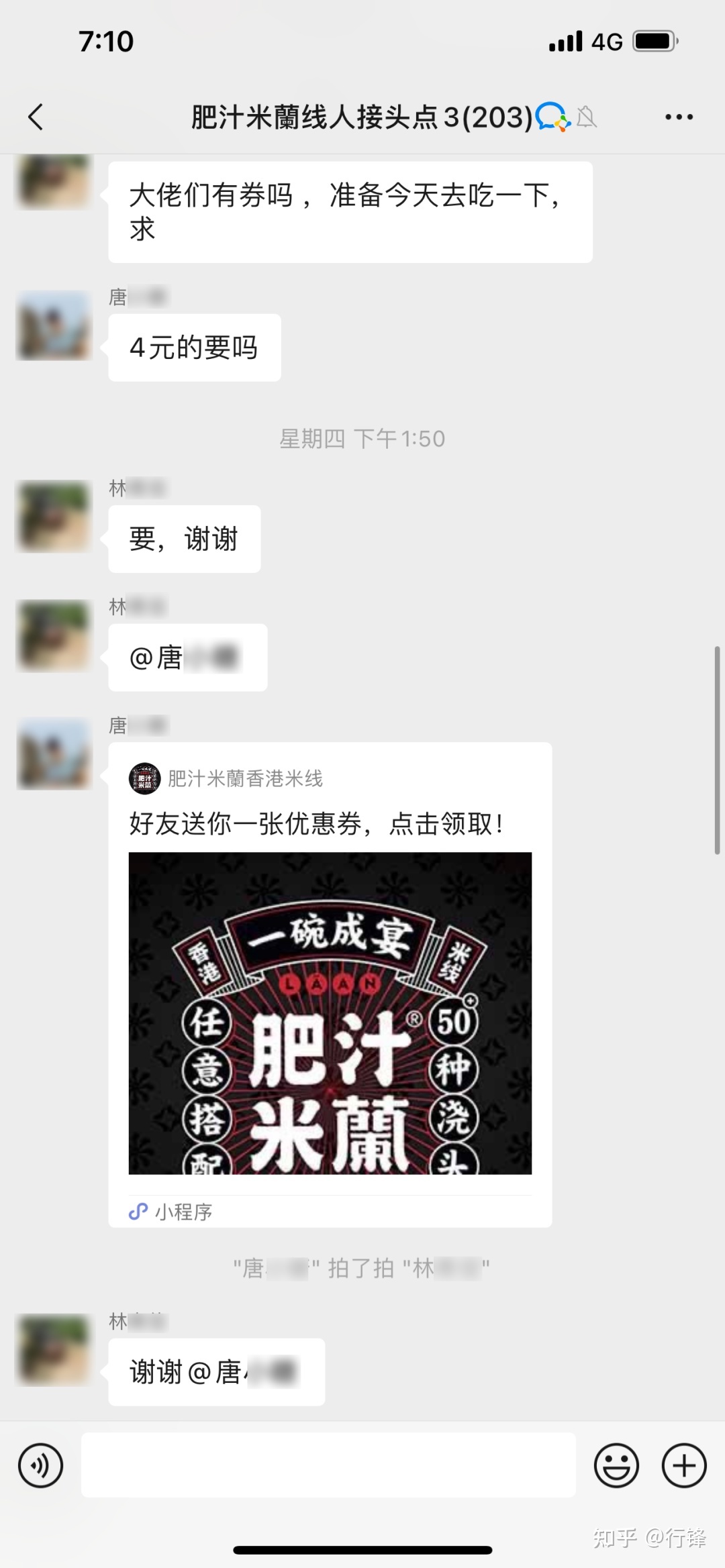
Task: Go back to the chat list
Action: 36,117
